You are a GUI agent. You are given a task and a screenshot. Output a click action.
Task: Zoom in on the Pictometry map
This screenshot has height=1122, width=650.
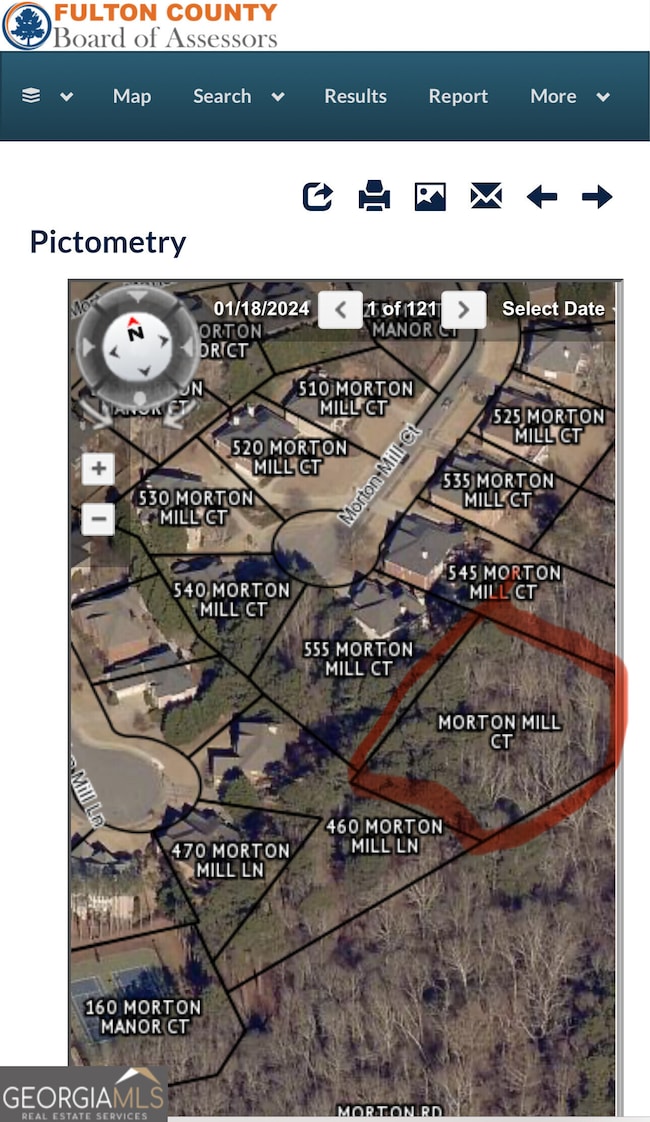[x=98, y=468]
